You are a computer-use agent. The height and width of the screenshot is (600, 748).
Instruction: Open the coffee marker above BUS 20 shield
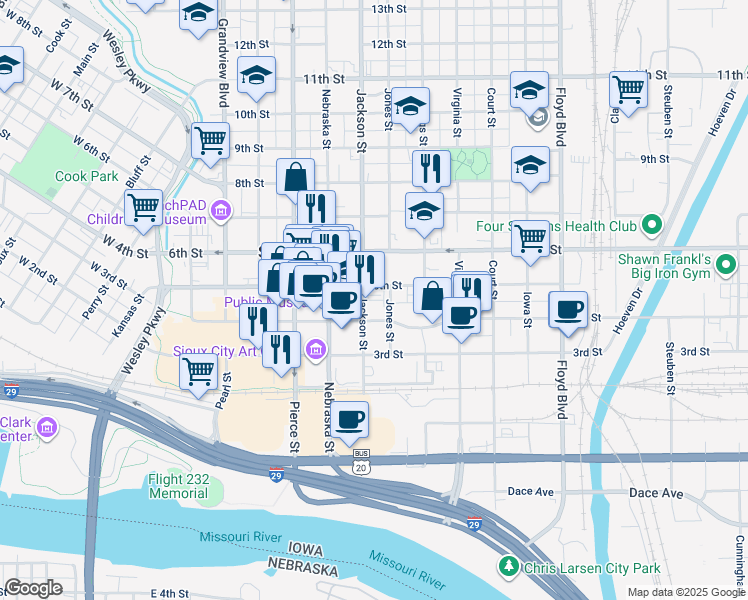coord(349,420)
